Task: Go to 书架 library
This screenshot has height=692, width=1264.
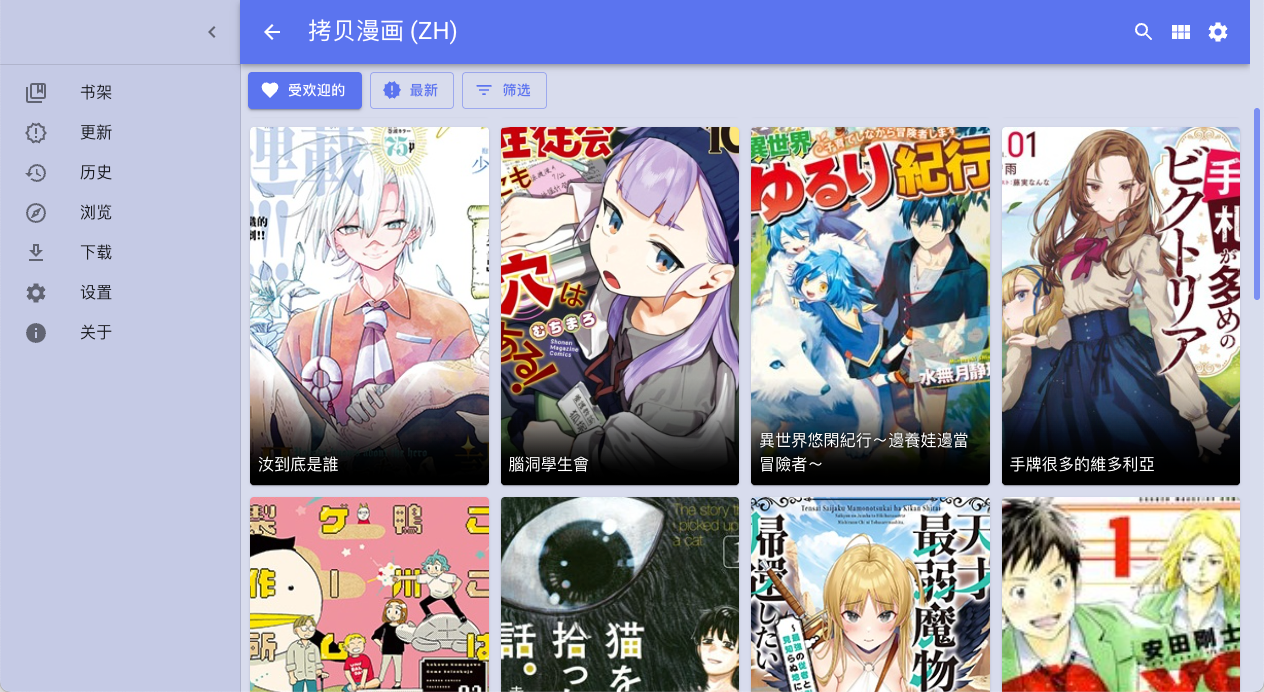Action: click(96, 93)
